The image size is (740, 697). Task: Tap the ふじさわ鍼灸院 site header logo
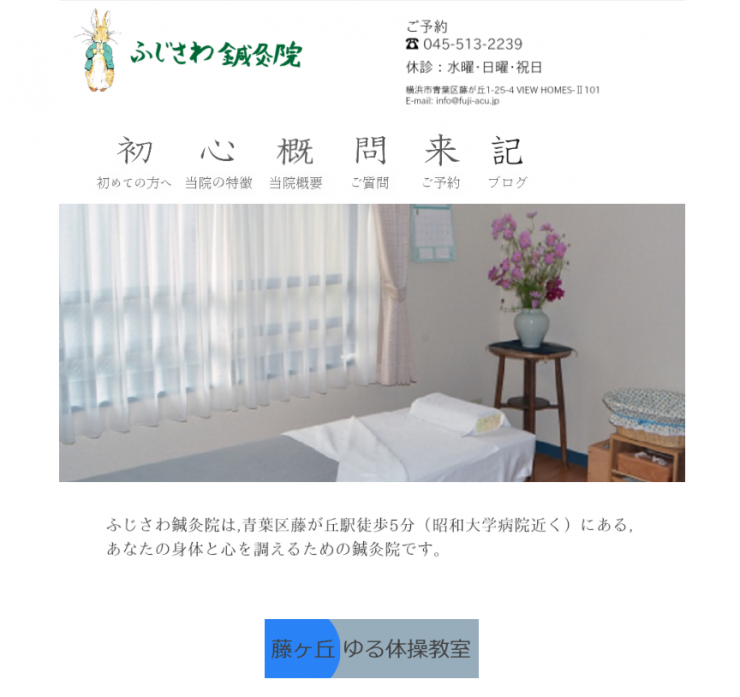pyautogui.click(x=188, y=52)
